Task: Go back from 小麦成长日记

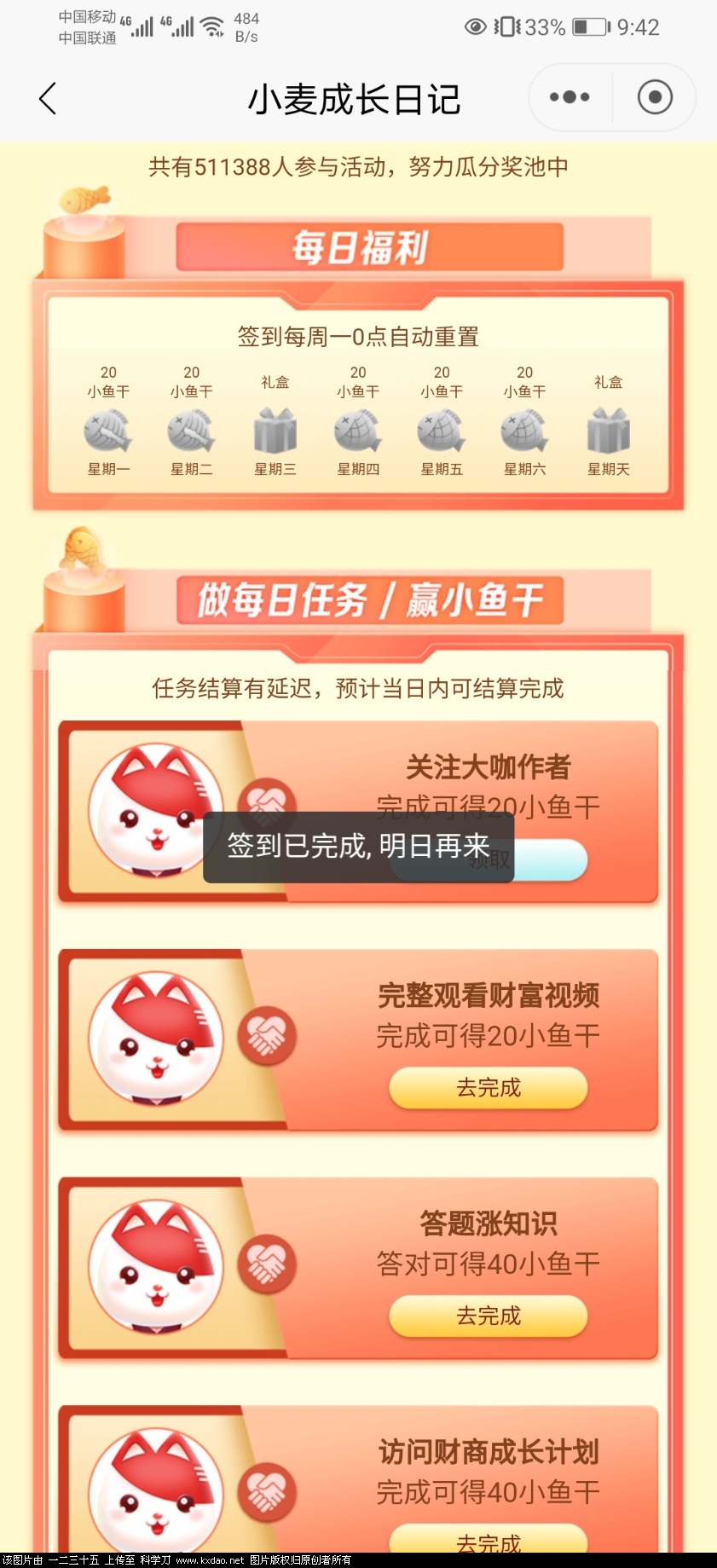Action: pyautogui.click(x=48, y=99)
